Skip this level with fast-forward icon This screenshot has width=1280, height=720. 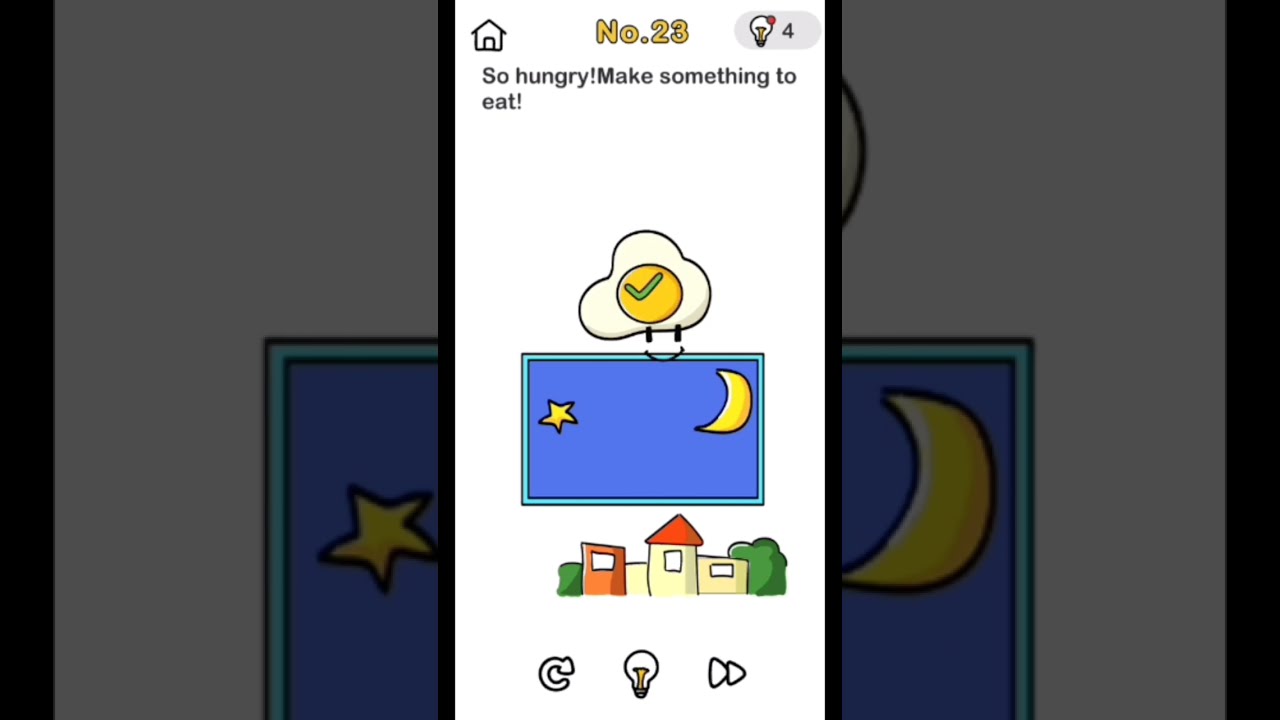point(726,673)
